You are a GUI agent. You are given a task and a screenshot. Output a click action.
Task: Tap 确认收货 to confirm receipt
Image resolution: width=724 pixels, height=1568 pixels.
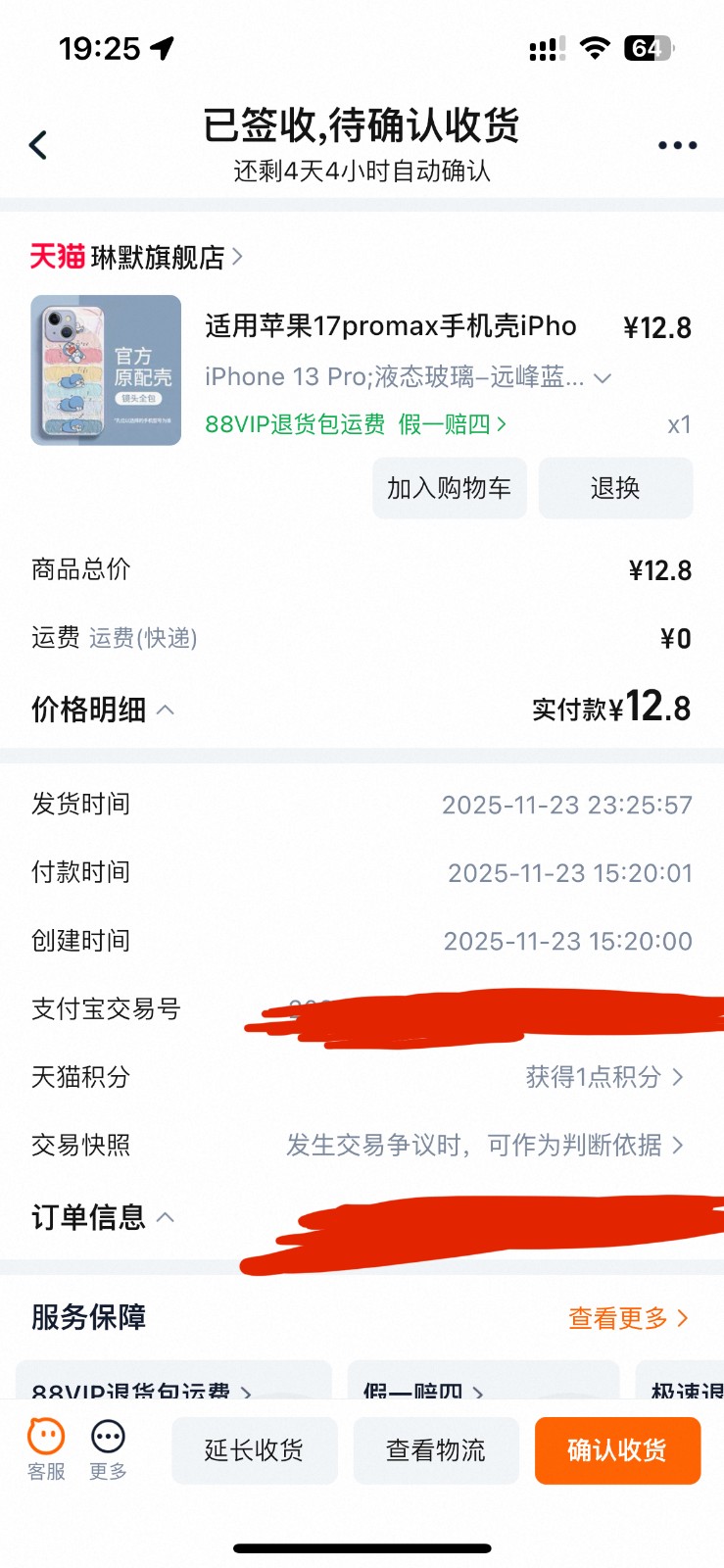point(617,1450)
